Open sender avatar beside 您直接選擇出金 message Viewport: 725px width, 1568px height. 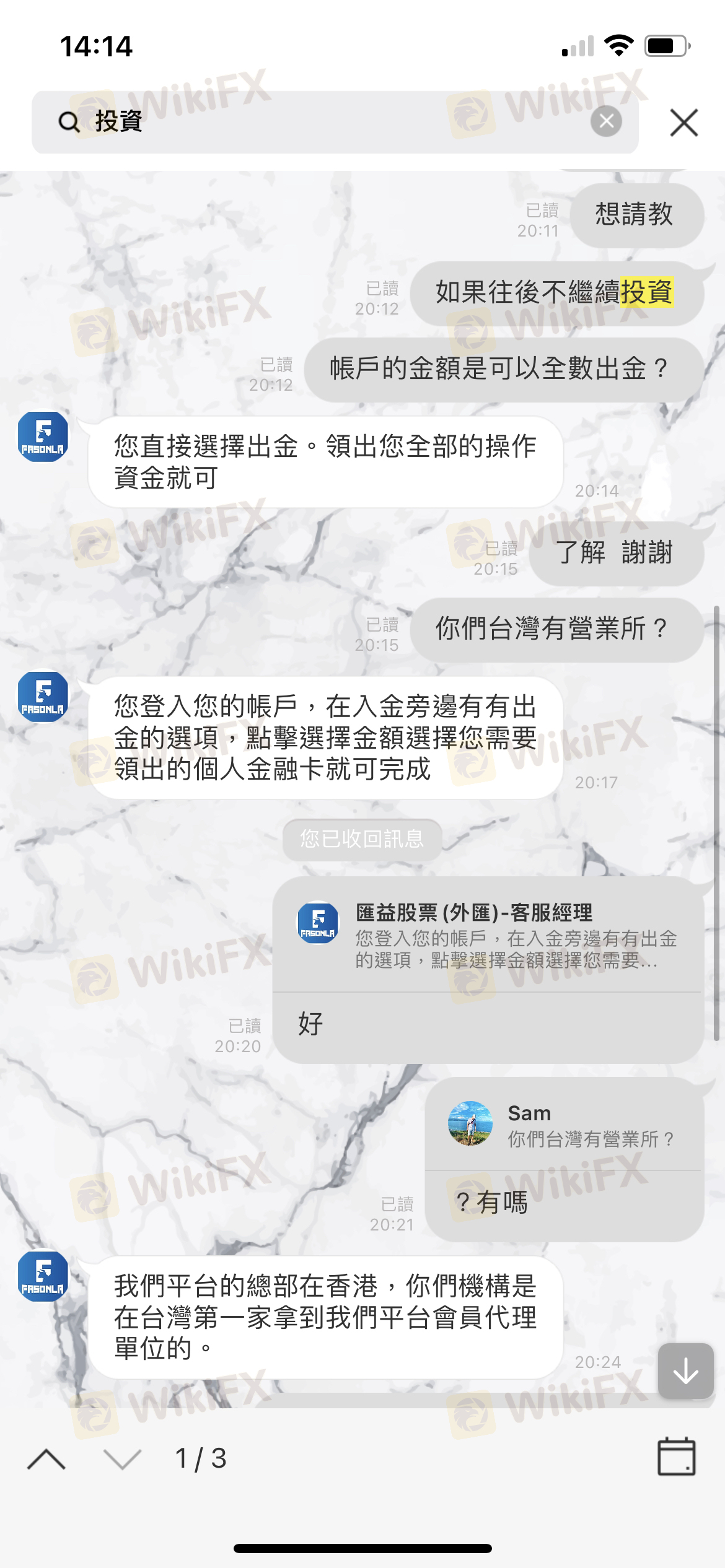tap(43, 437)
